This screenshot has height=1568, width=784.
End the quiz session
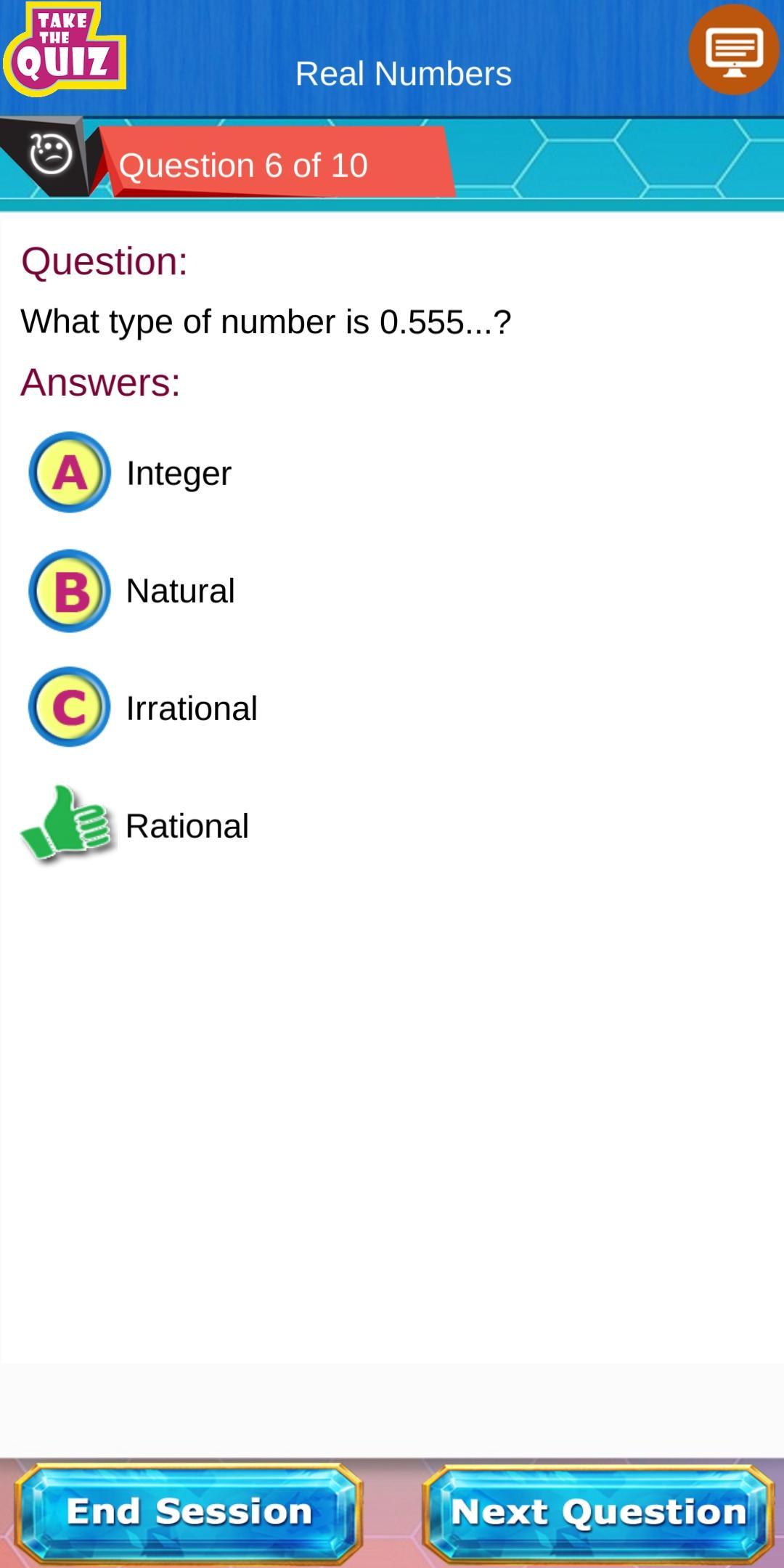click(x=189, y=1512)
